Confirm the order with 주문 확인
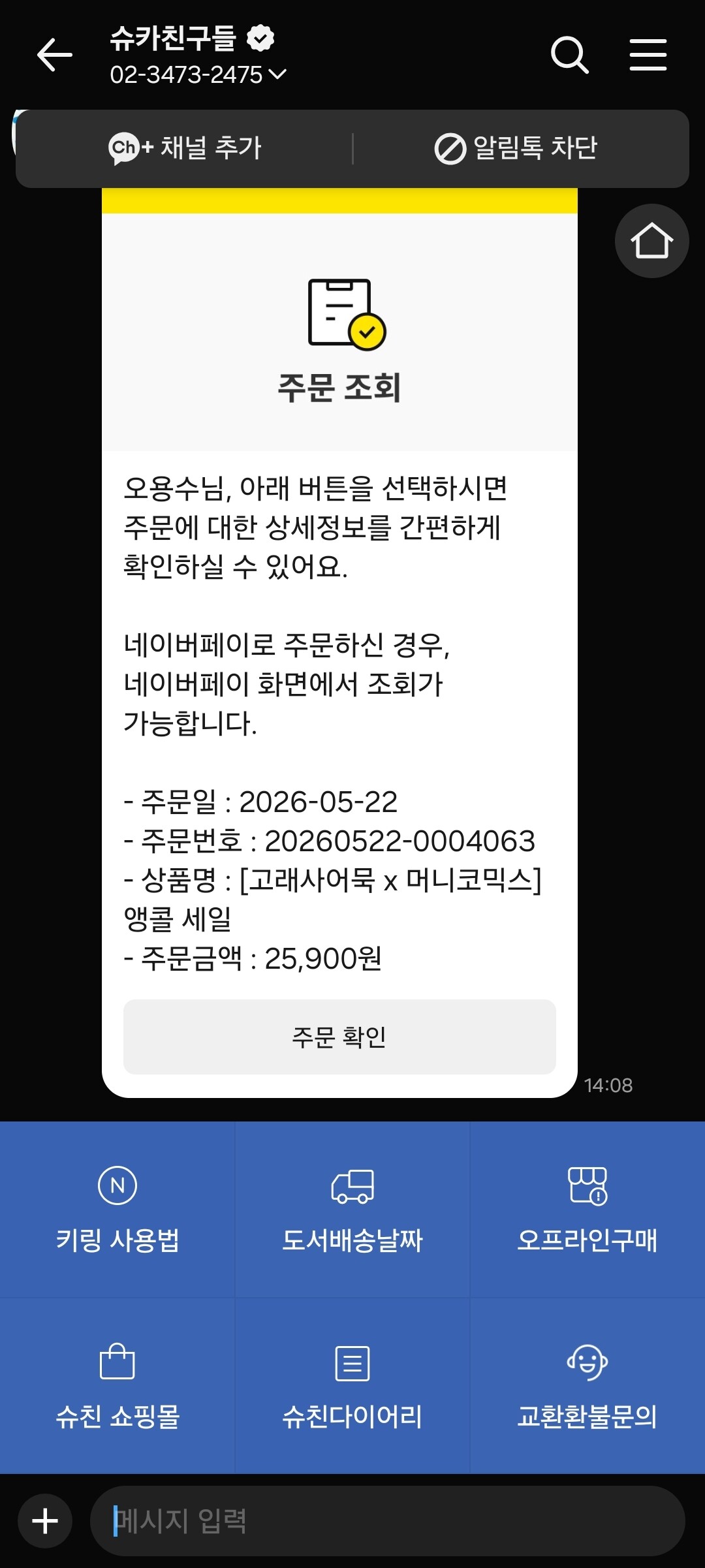 point(339,1037)
